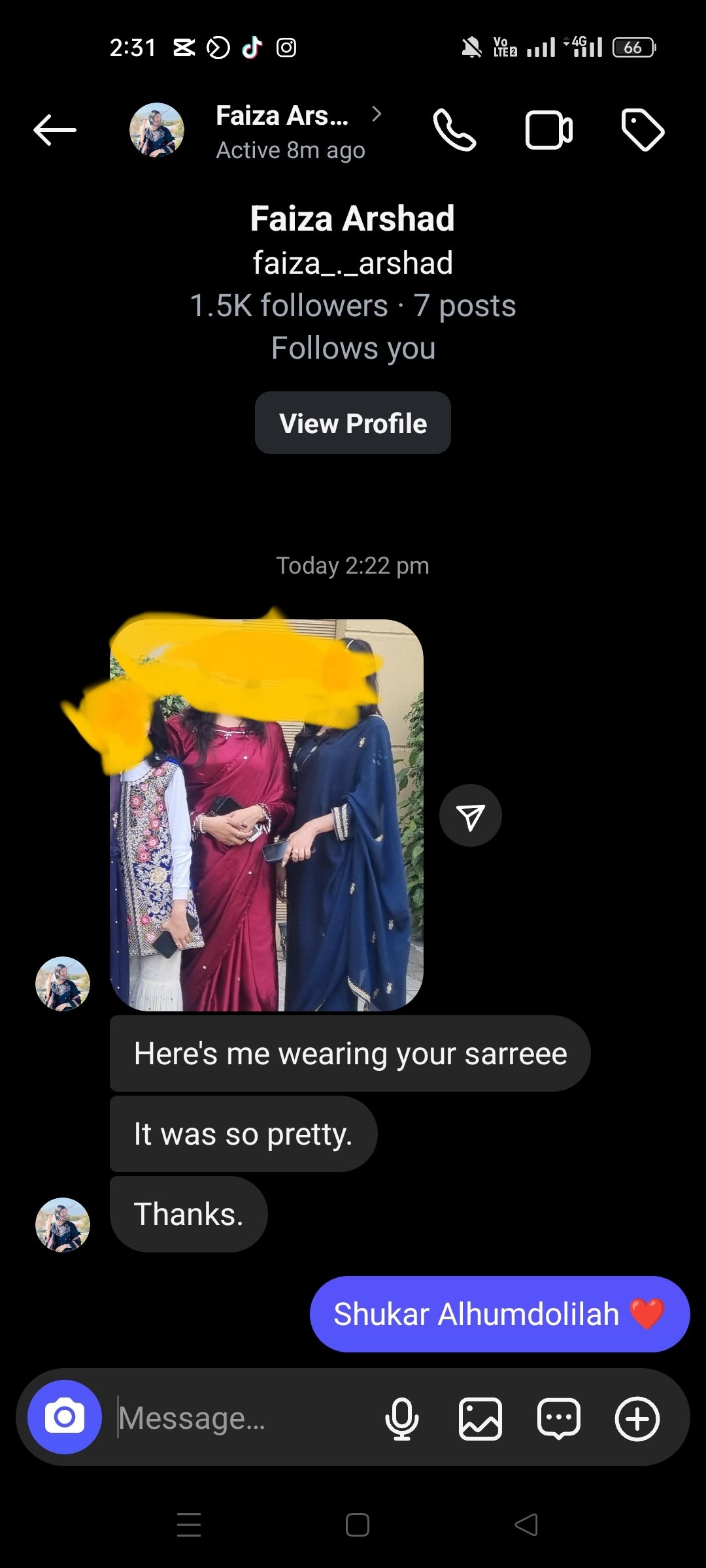Record a voice message with the microphone
This screenshot has width=706, height=1568.
[401, 1418]
